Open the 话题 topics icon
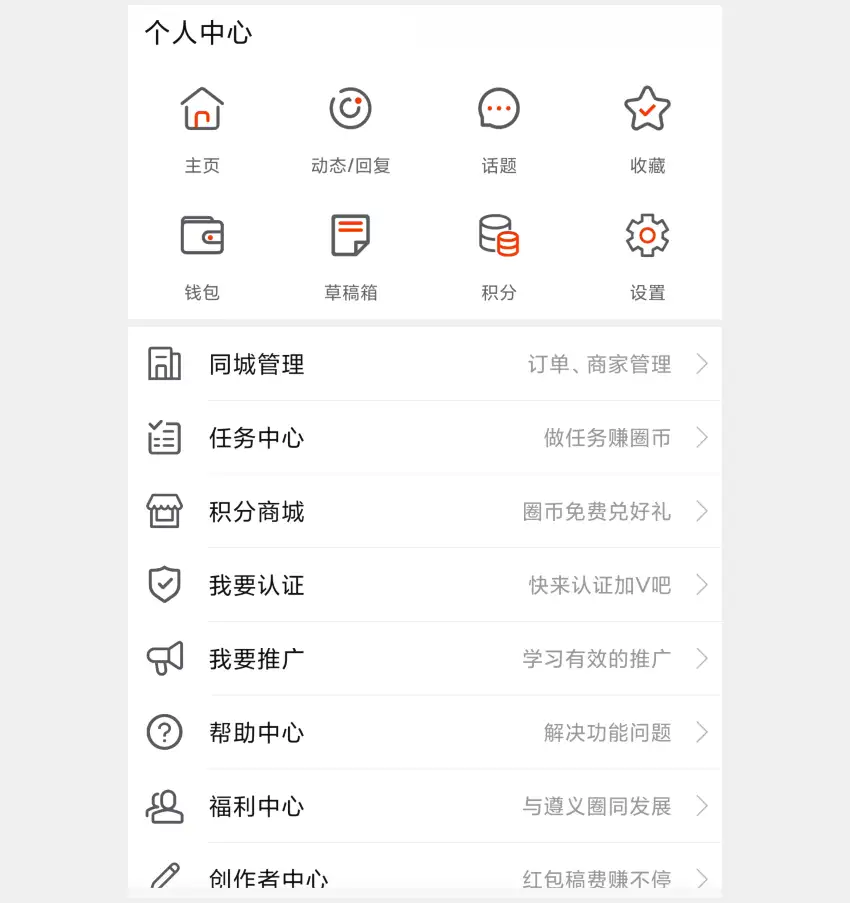This screenshot has height=903, width=850. [499, 108]
